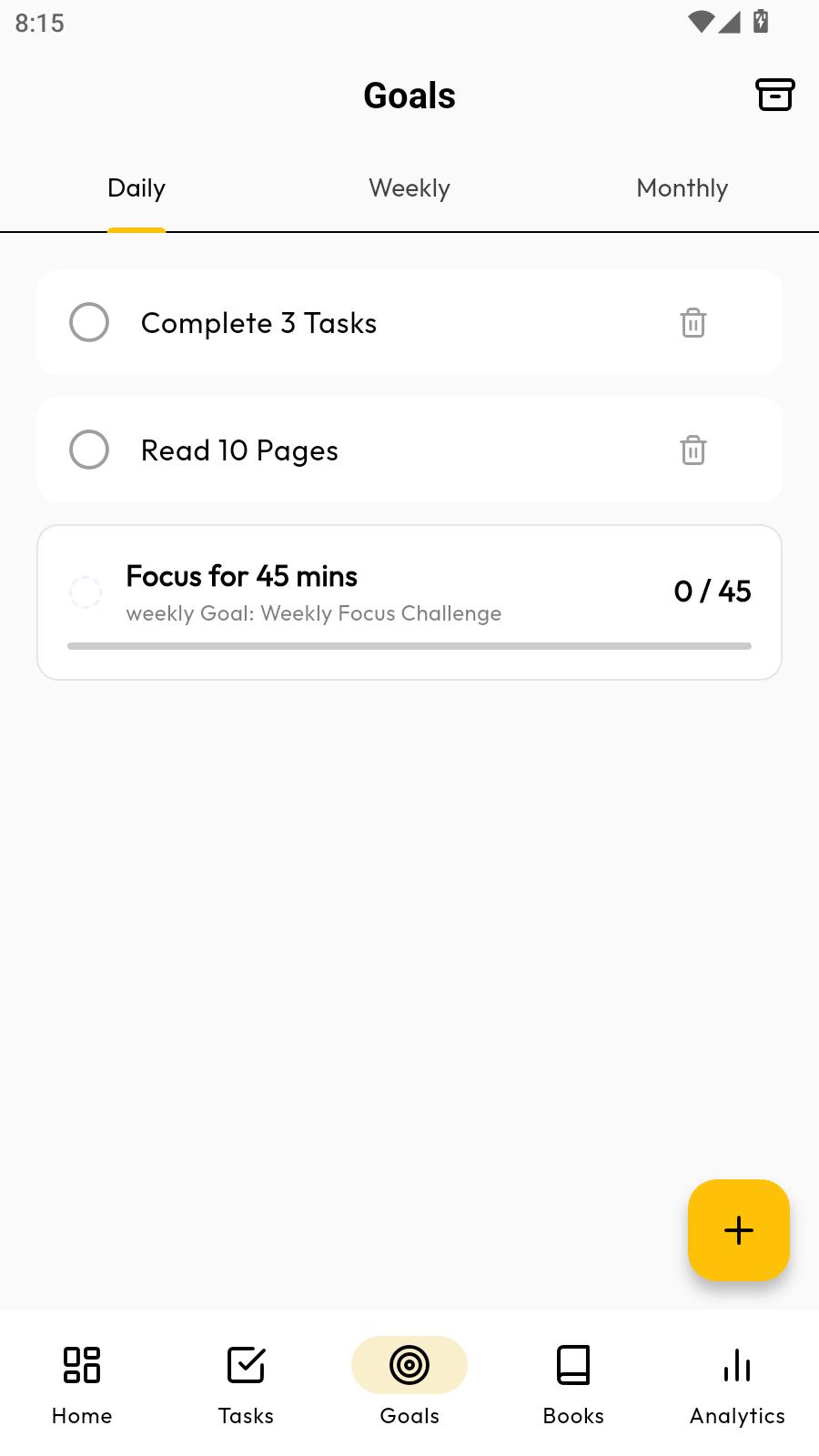This screenshot has width=819, height=1456.
Task: Check off Read 10 Pages goal
Action: [89, 450]
